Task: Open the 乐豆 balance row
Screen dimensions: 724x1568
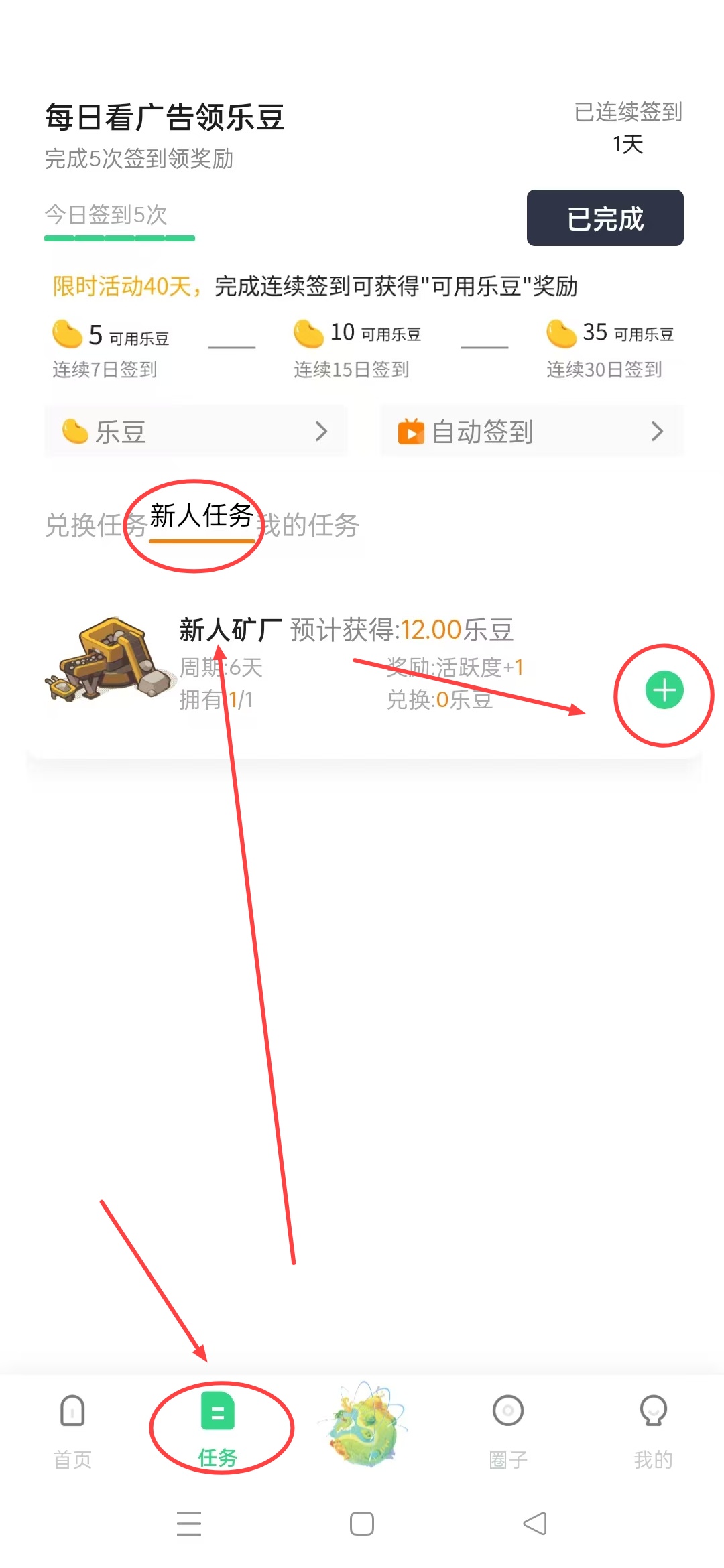Action: [196, 432]
